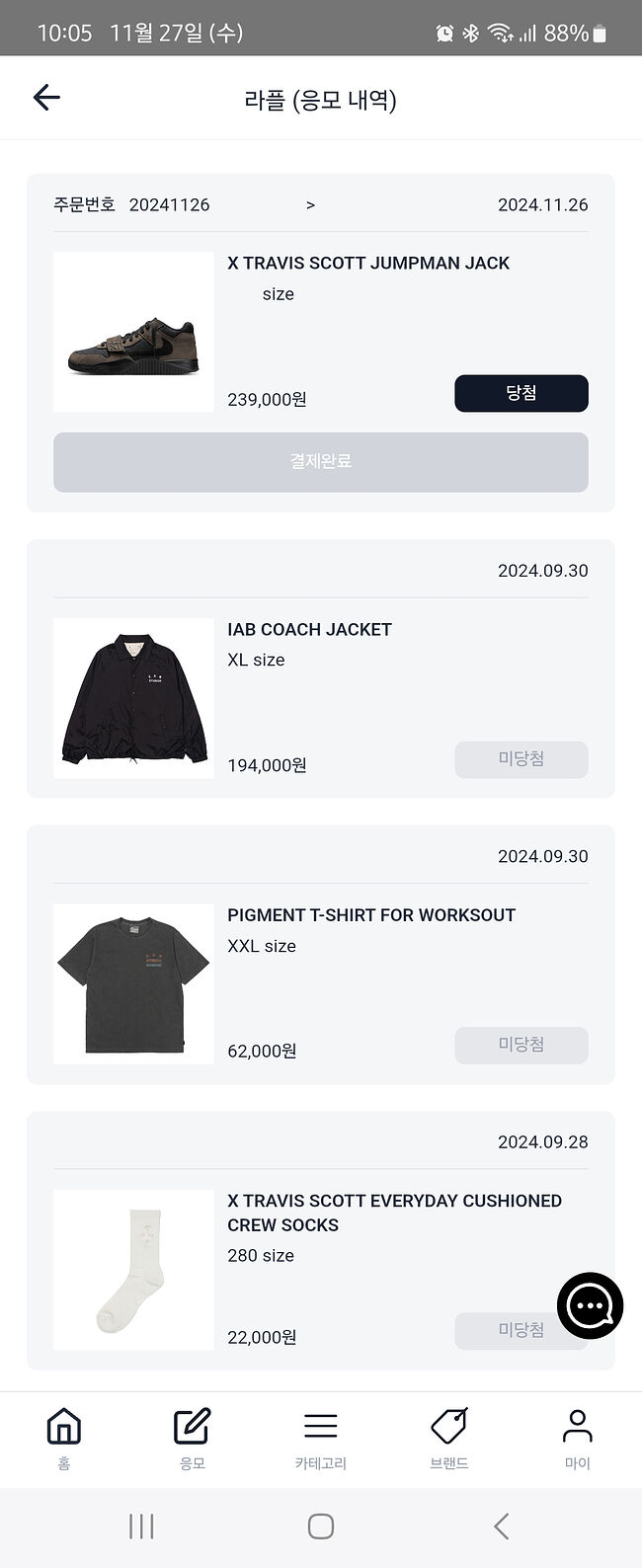Open the 마이 profile tab

[577, 1439]
